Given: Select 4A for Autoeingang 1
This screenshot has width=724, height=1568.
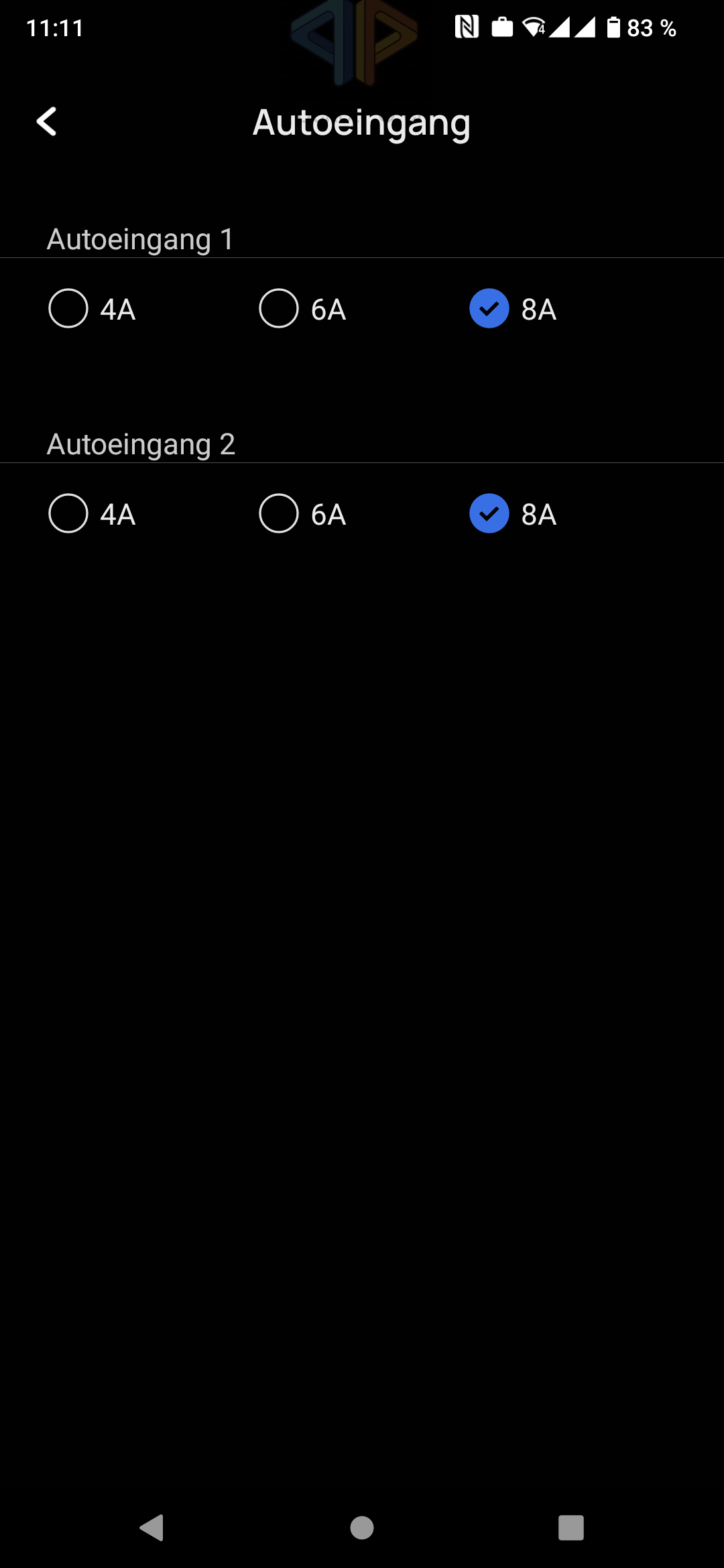Looking at the screenshot, I should [x=68, y=308].
